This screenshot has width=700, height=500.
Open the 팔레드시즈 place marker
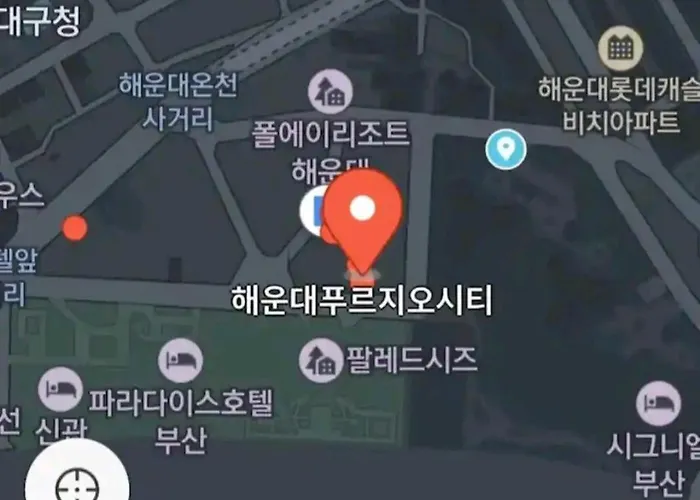click(x=323, y=359)
